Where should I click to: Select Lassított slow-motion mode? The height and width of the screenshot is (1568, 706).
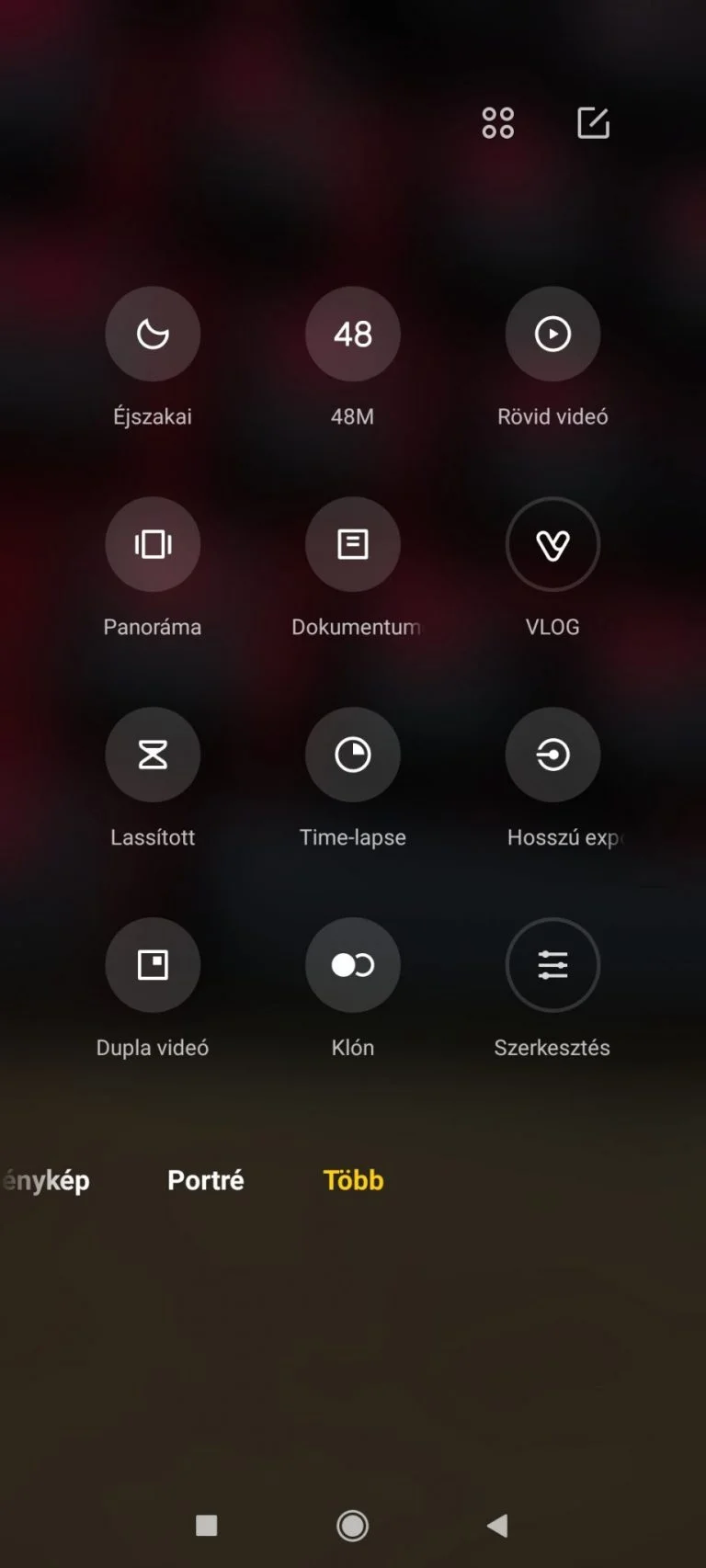tap(153, 754)
